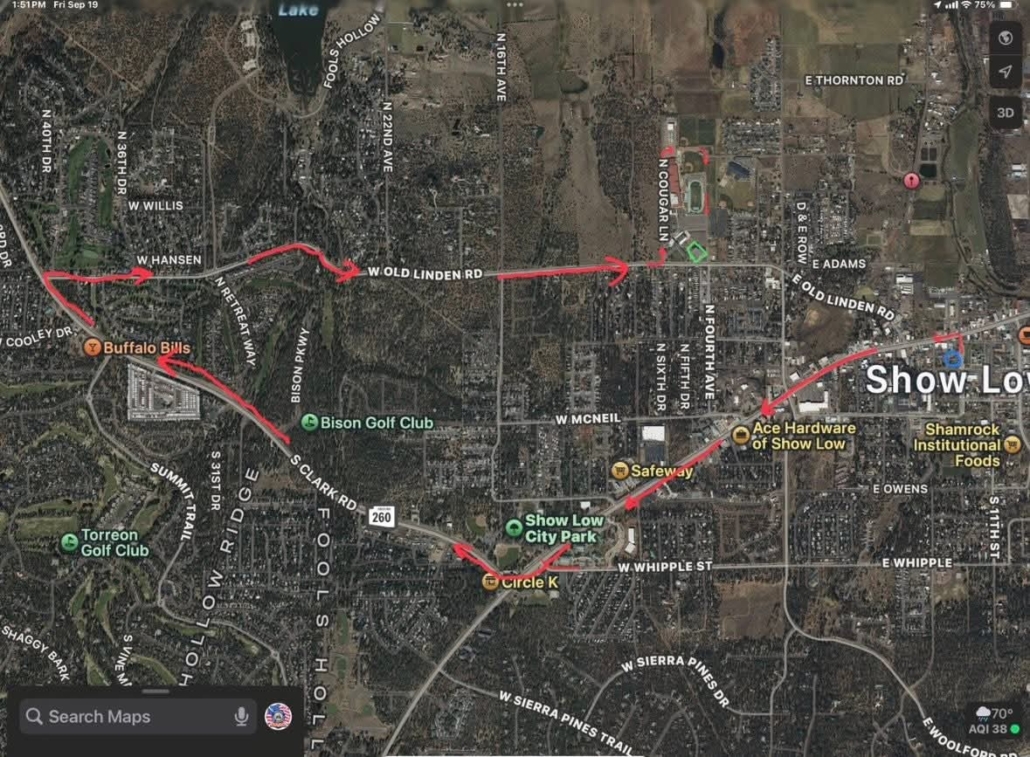Open Show Low City Park marker

click(513, 526)
